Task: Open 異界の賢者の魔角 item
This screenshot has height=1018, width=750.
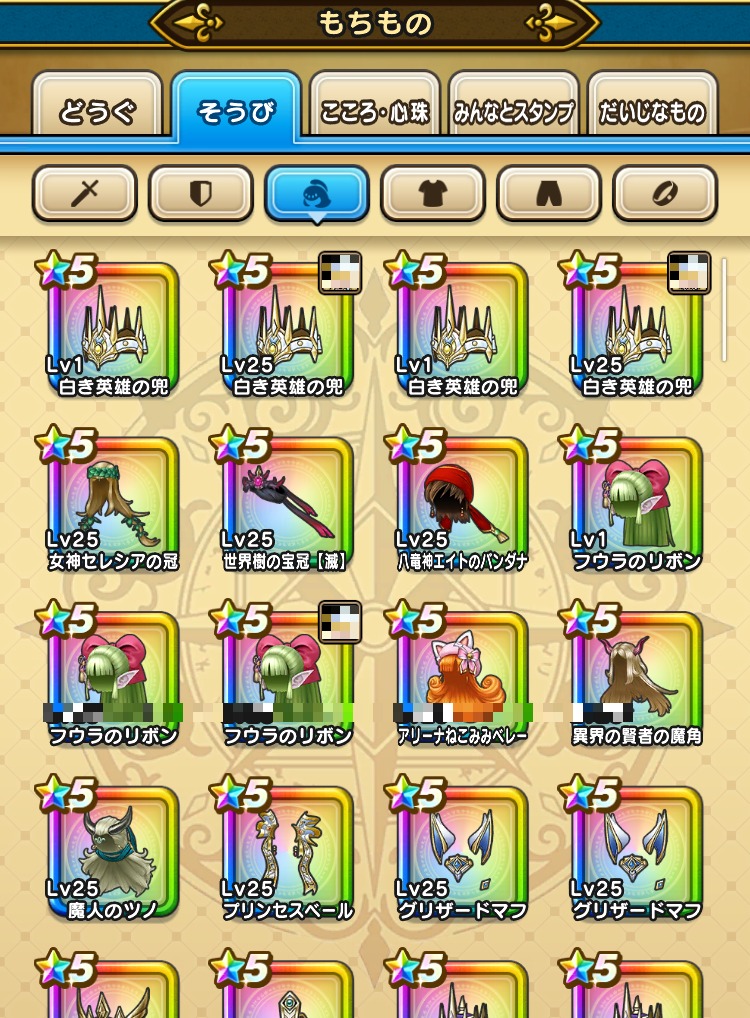Action: click(636, 680)
